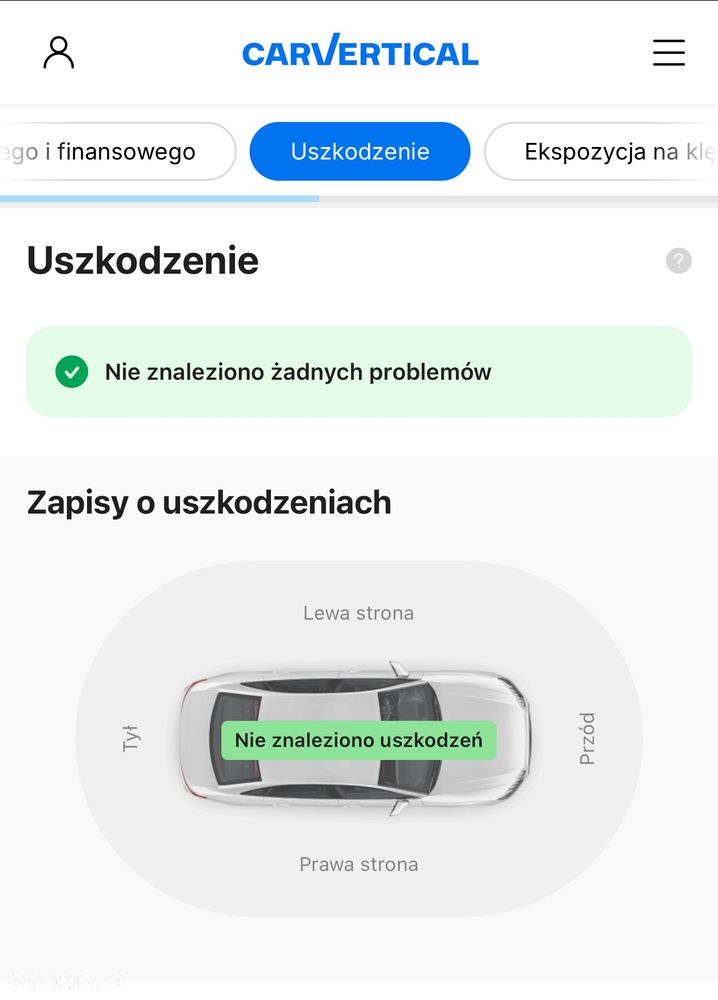Select the Uszkodzenie tab
Viewport: 718px width, 1000px height.
tap(360, 152)
